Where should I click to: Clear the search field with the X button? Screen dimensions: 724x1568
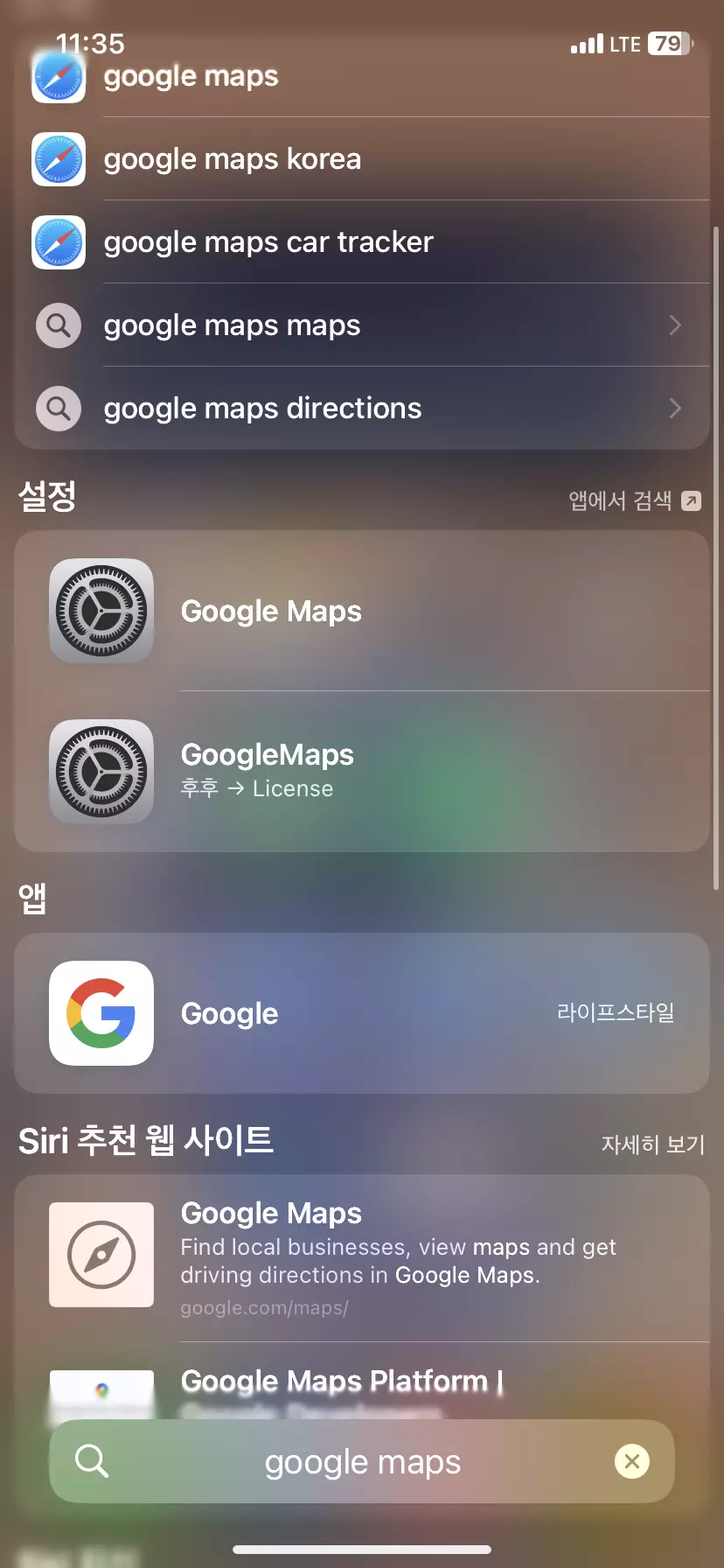[631, 1460]
